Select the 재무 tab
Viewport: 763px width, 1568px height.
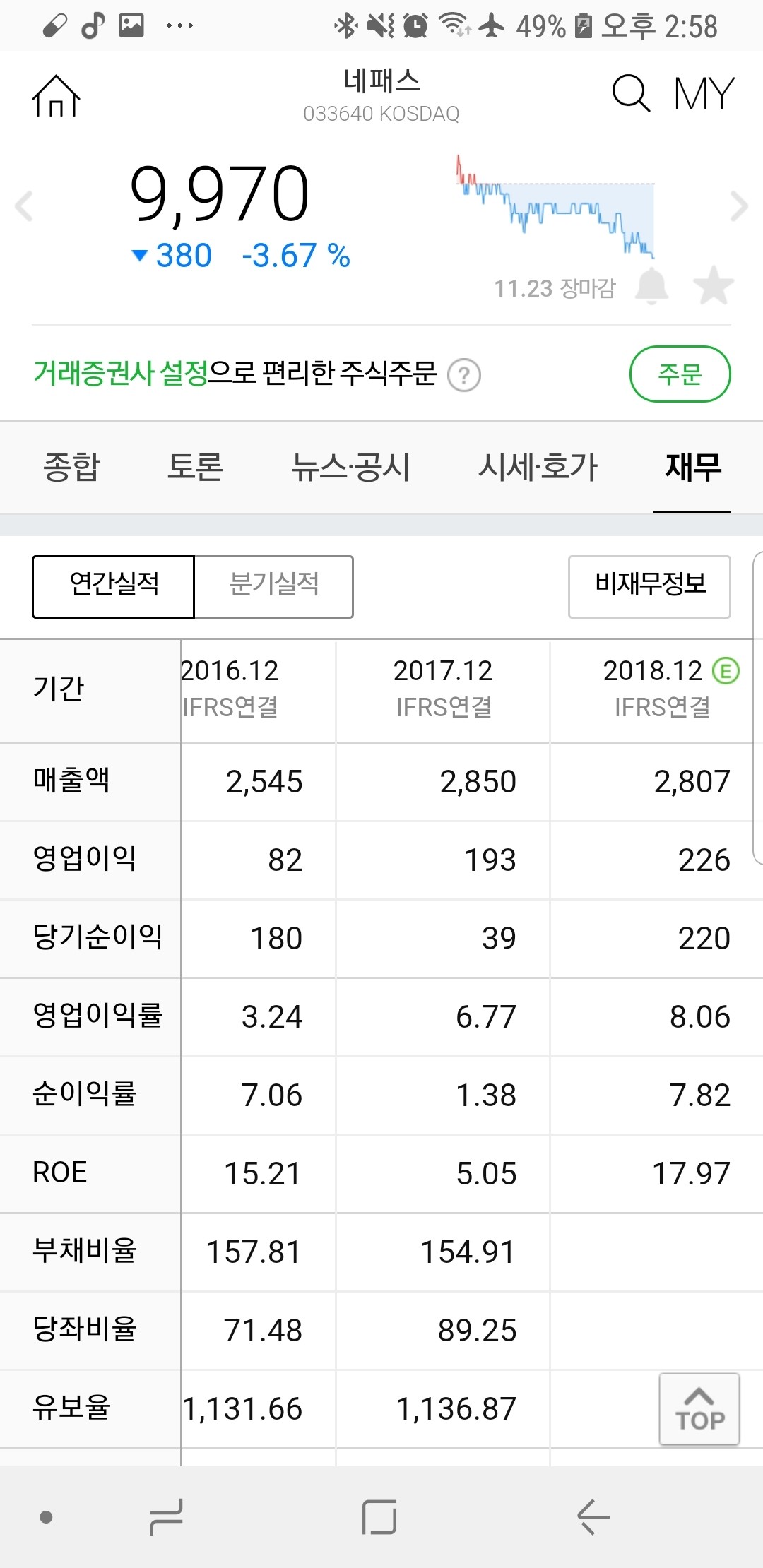tap(692, 467)
